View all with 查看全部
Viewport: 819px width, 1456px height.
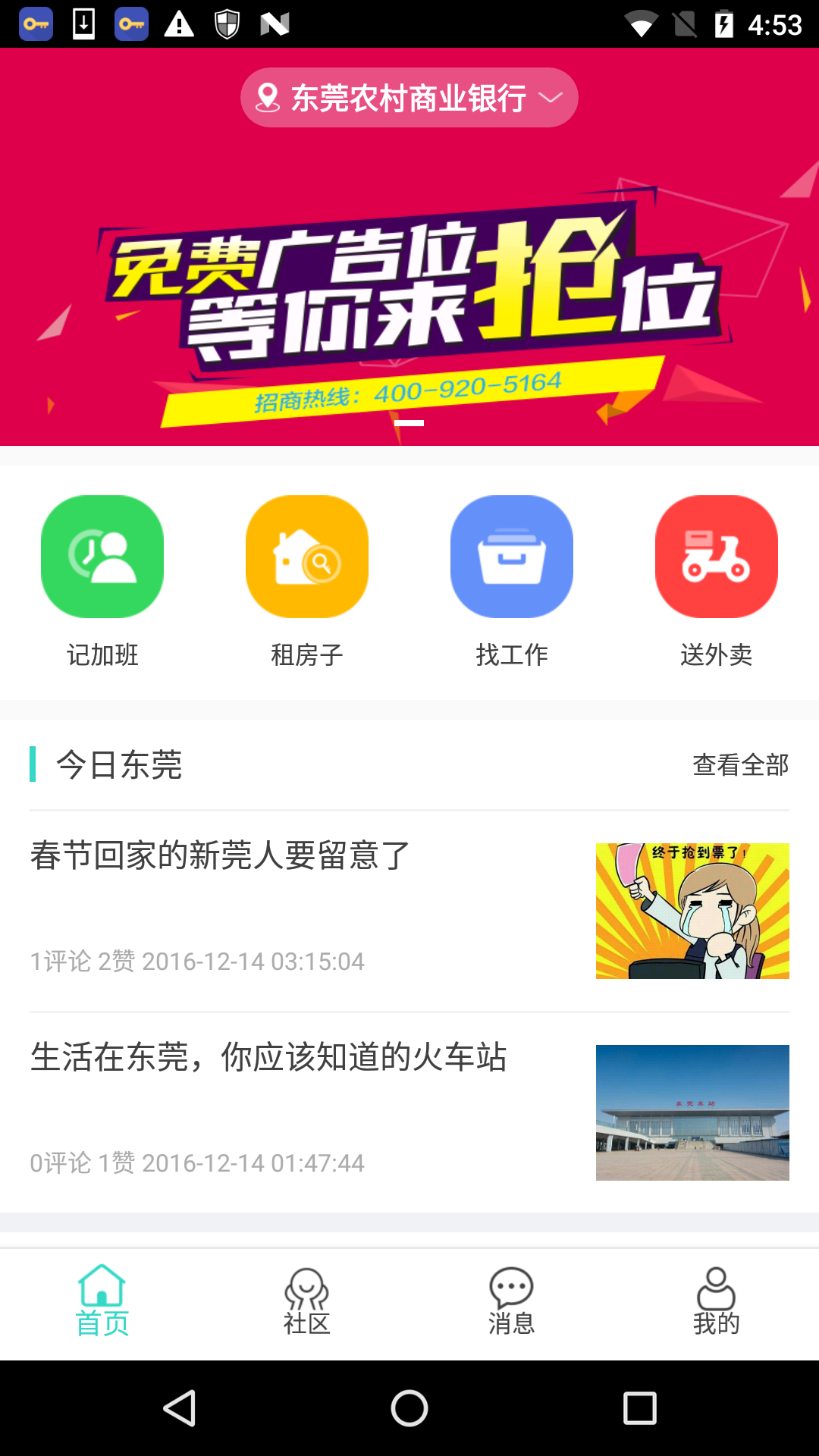click(x=740, y=764)
